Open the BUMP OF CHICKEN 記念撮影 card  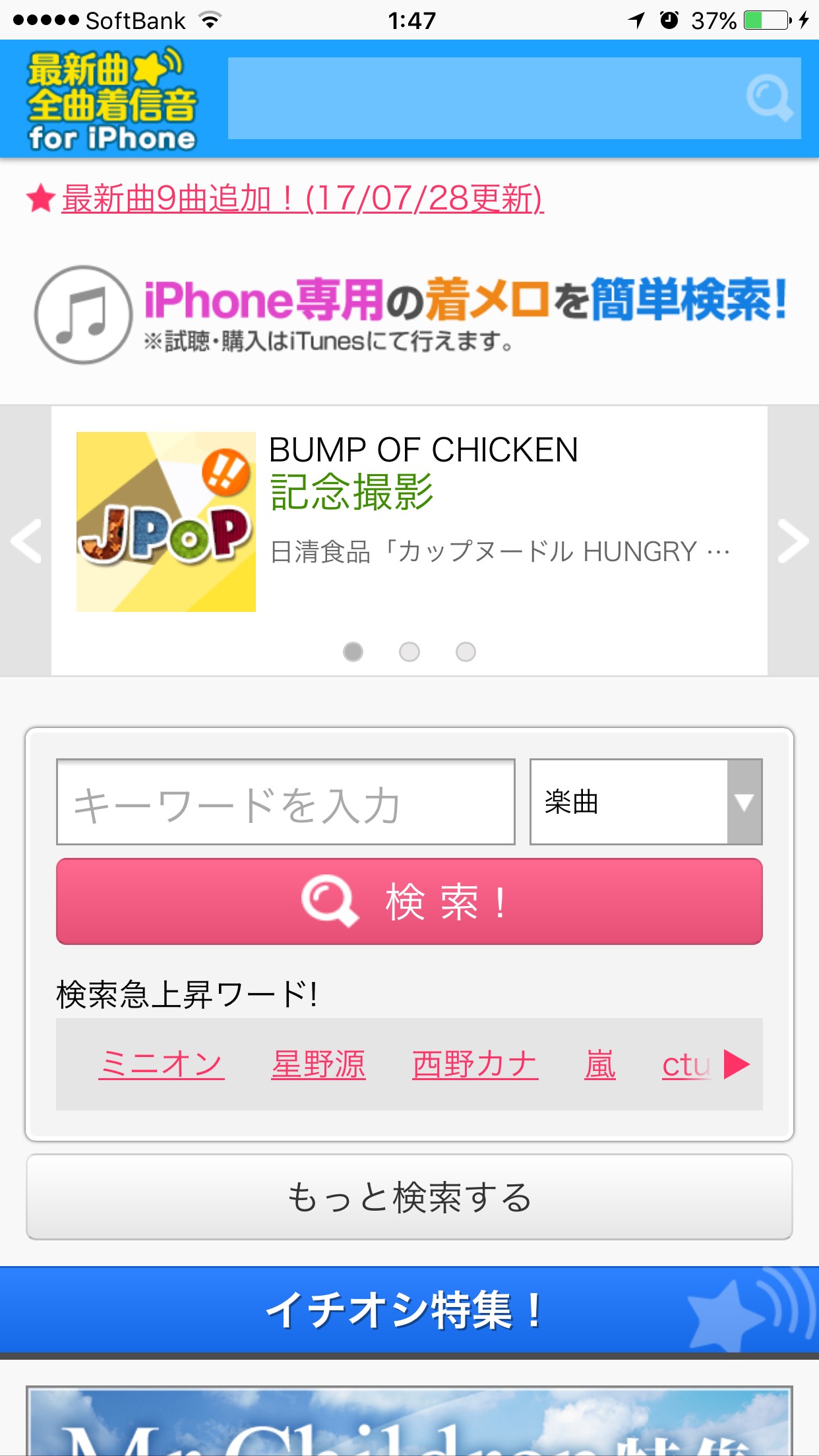(409, 521)
